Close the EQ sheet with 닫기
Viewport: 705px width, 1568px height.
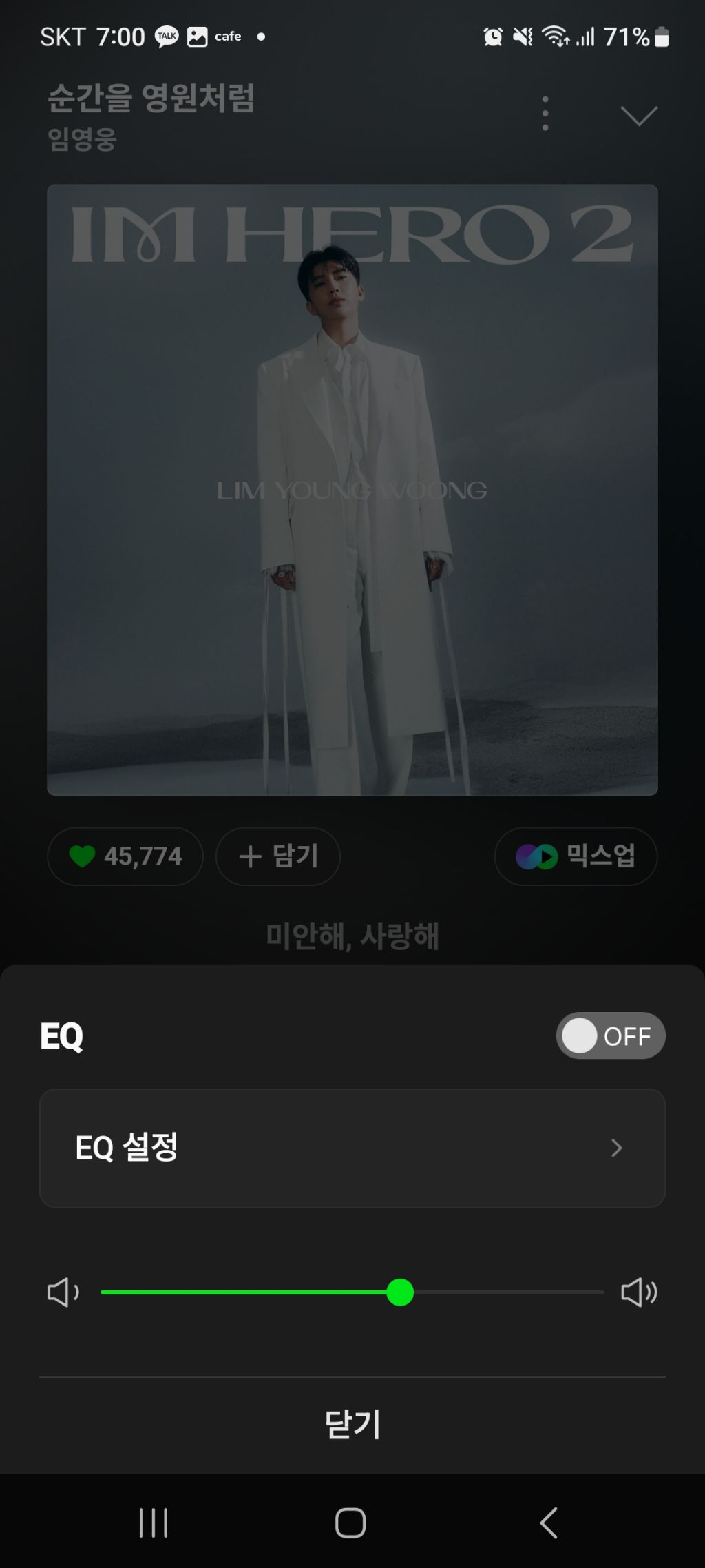point(352,1425)
